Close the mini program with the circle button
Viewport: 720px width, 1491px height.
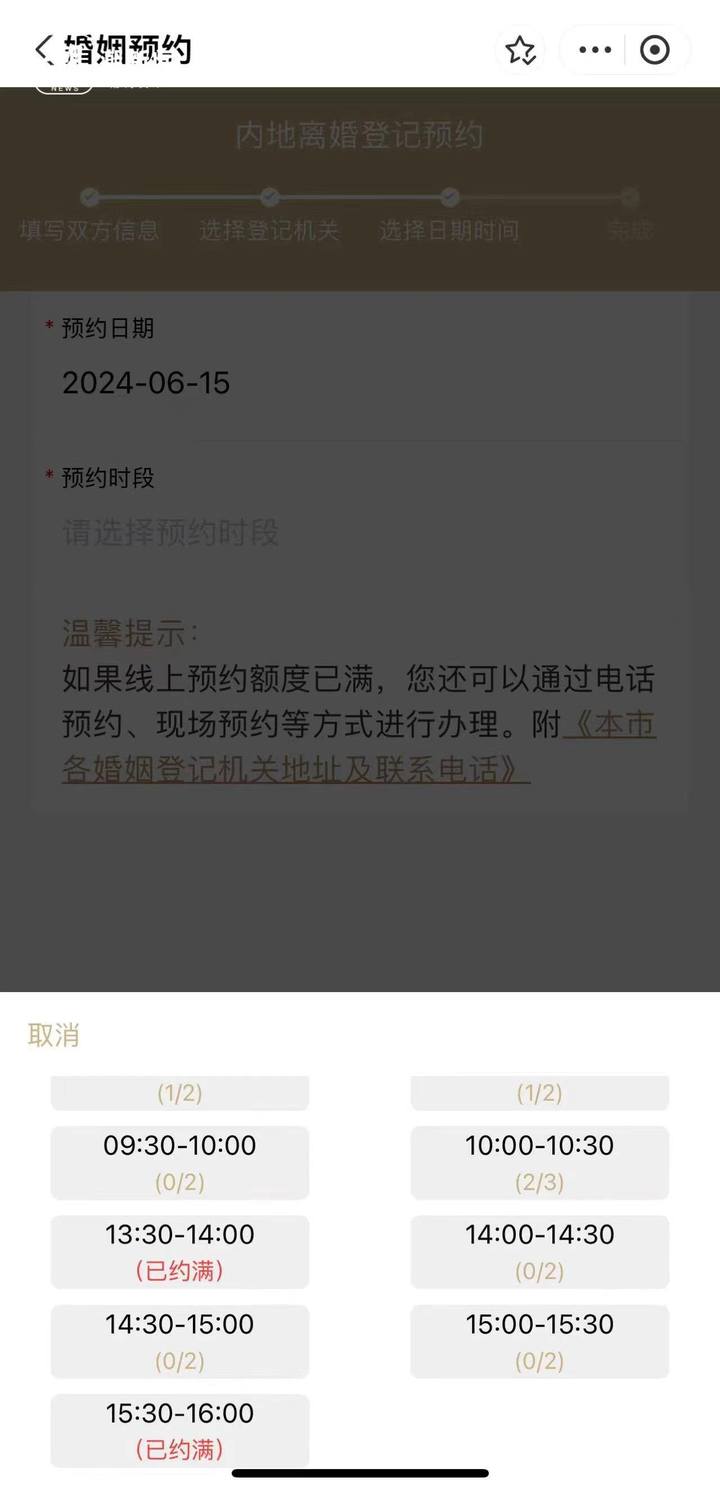tap(654, 50)
